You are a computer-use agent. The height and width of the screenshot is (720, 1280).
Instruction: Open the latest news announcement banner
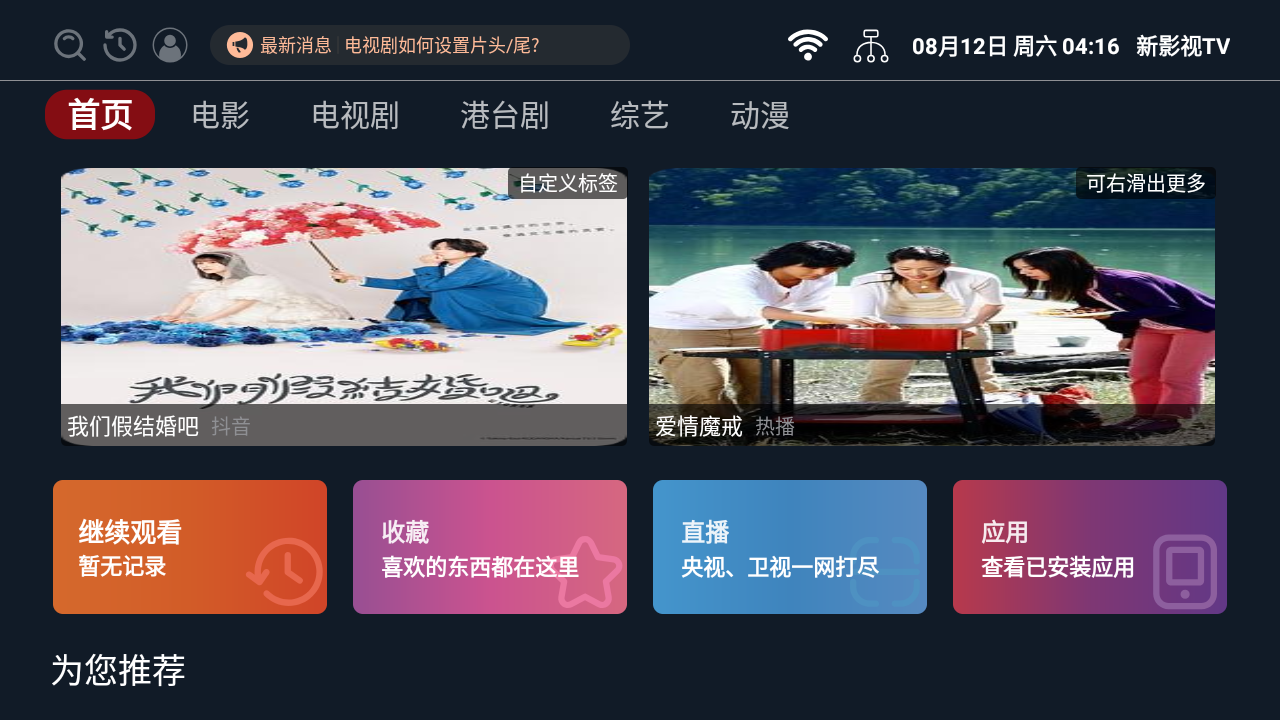[420, 45]
